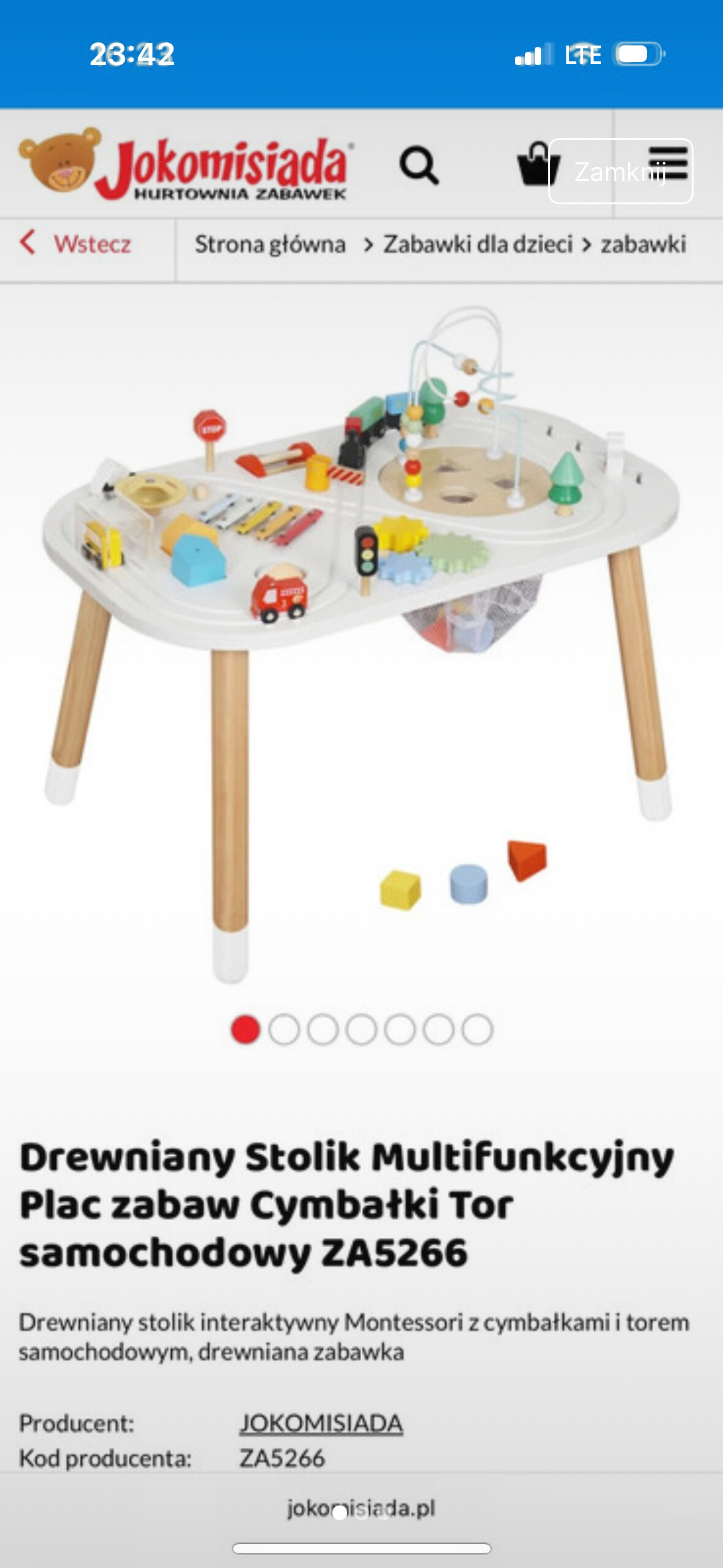Go back with Wstecz
Viewport: 723px width, 1568px height.
77,244
